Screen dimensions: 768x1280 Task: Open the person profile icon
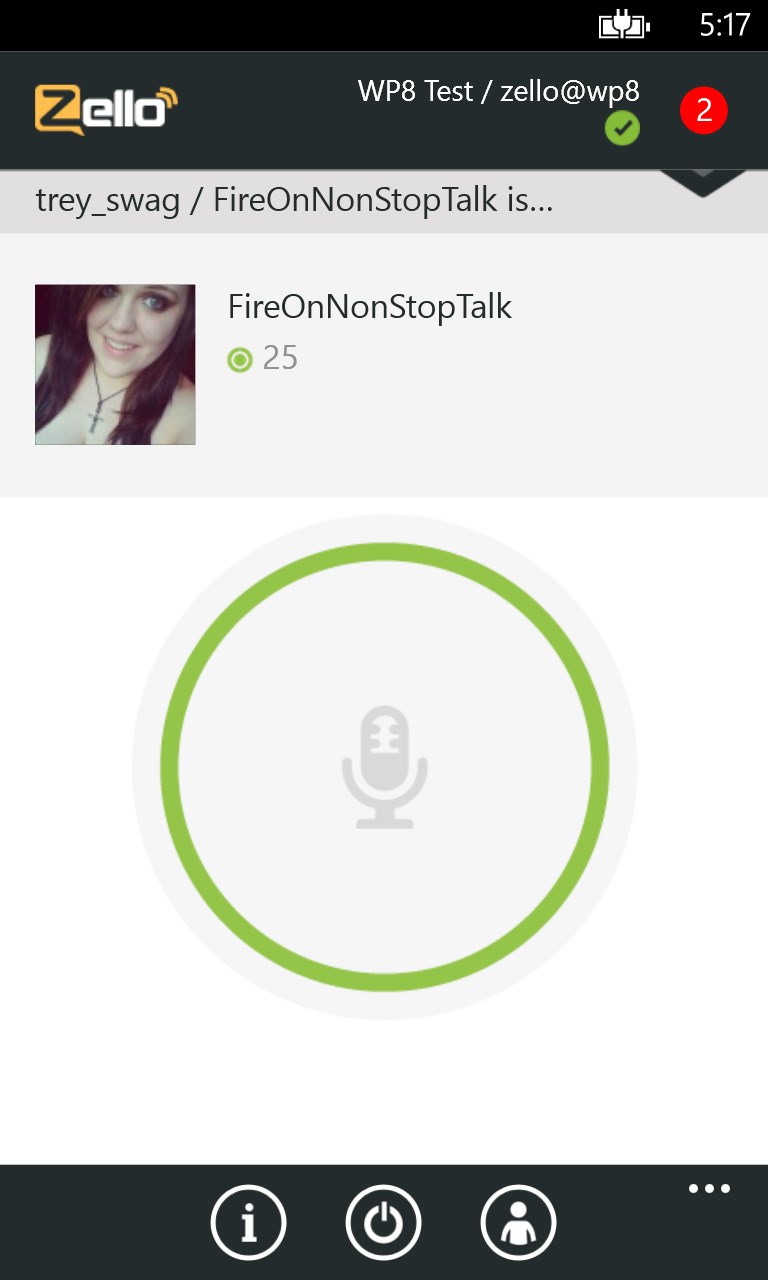(x=518, y=1222)
